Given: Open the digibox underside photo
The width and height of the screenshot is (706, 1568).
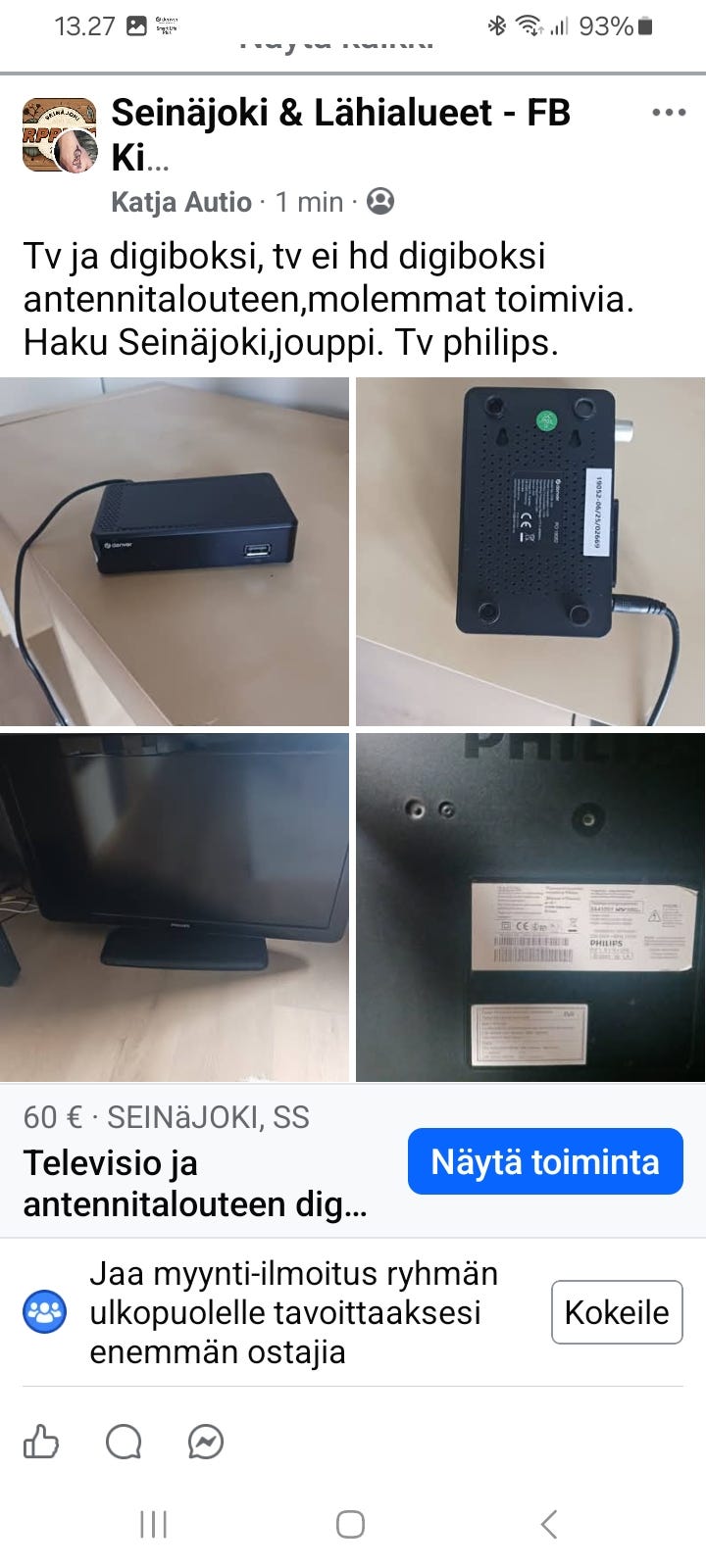Looking at the screenshot, I should tap(530, 552).
